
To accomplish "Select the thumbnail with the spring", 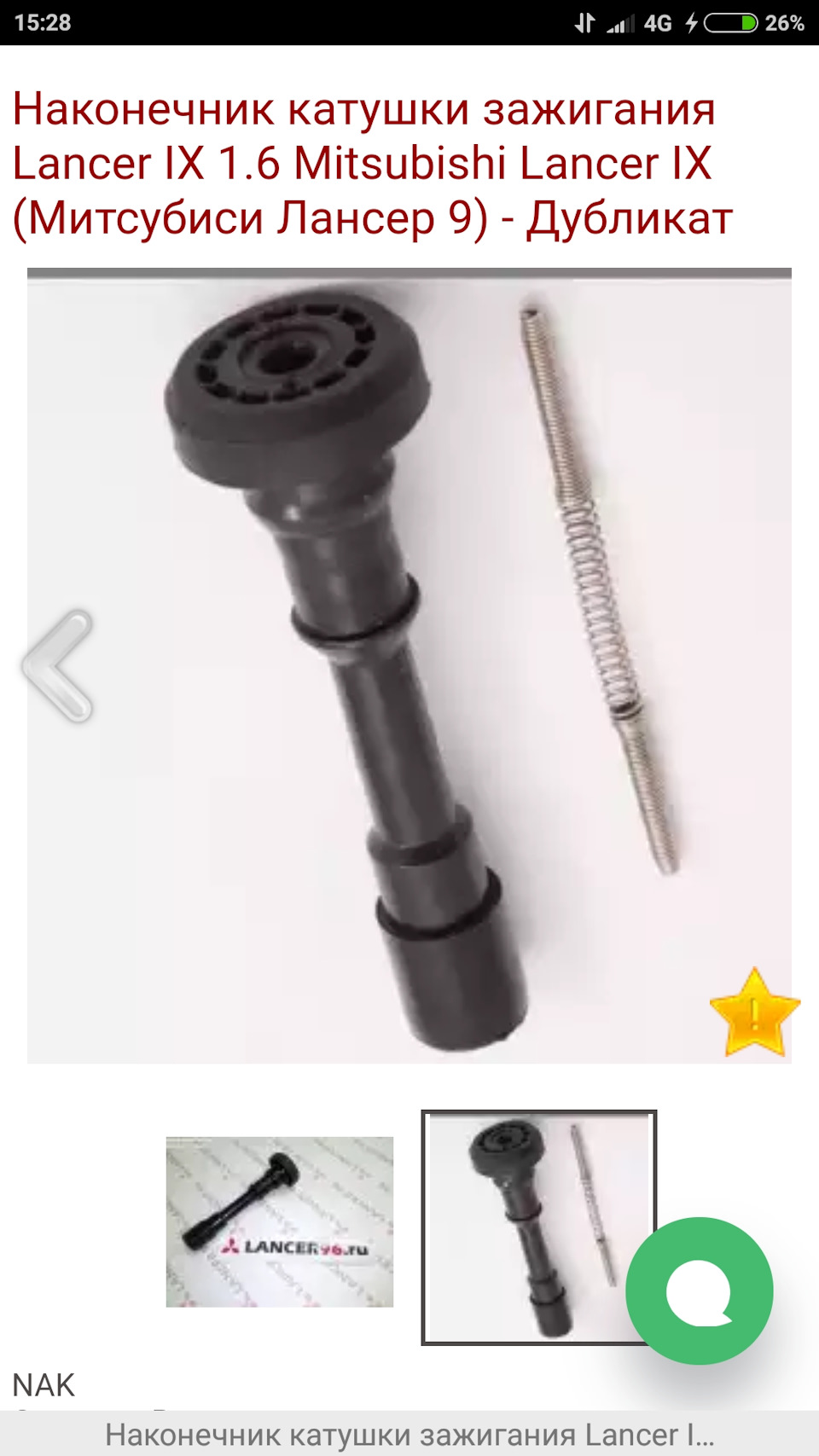I will (529, 1227).
